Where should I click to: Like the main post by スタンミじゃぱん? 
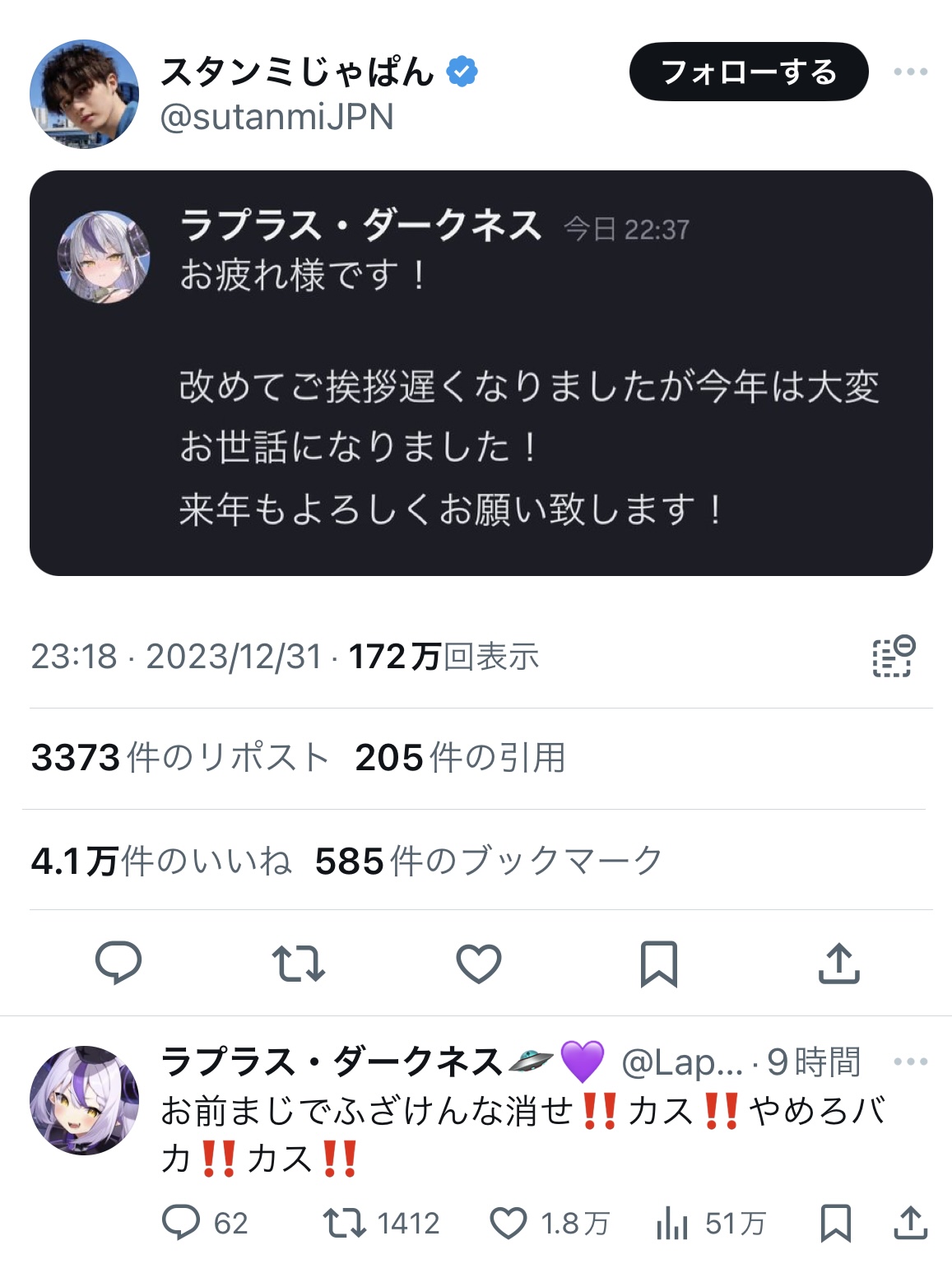click(479, 963)
